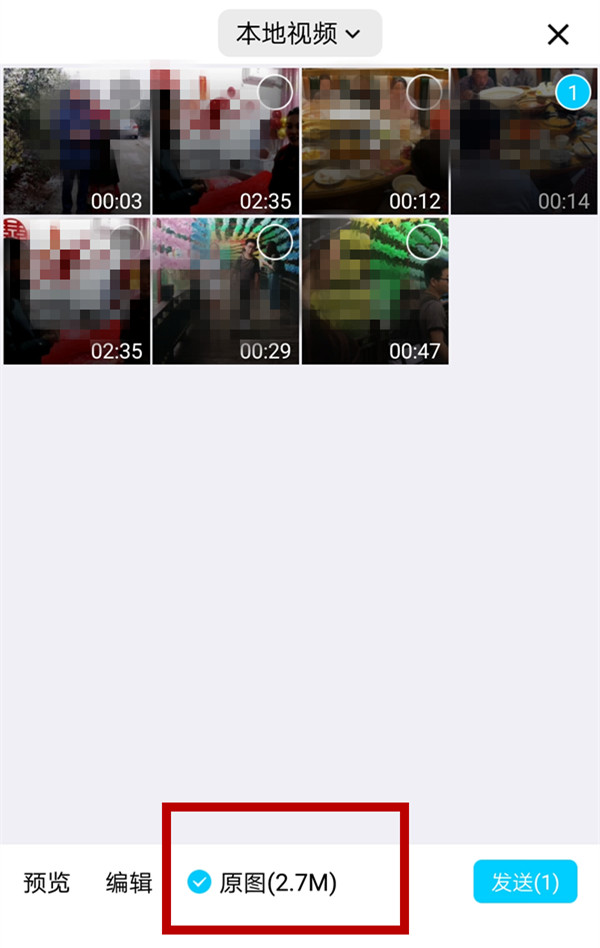The width and height of the screenshot is (600, 948).
Task: Close the video picker
Action: pos(558,35)
